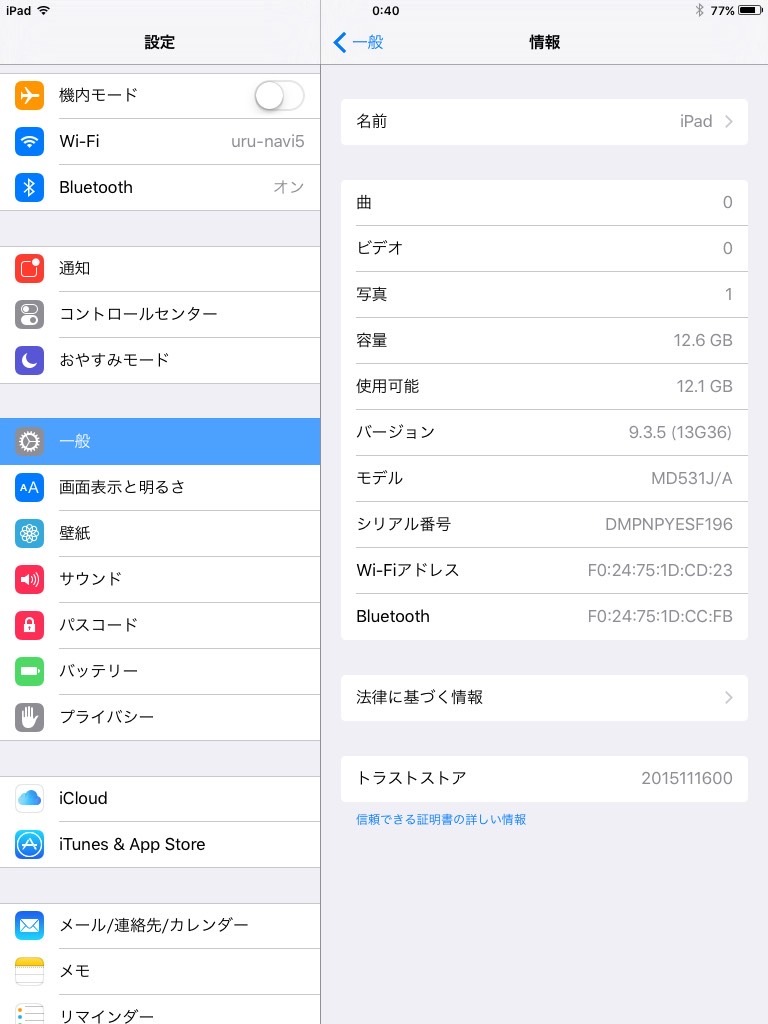Open 法律に基づく情報
Screen dimensions: 768x1024
tap(544, 698)
